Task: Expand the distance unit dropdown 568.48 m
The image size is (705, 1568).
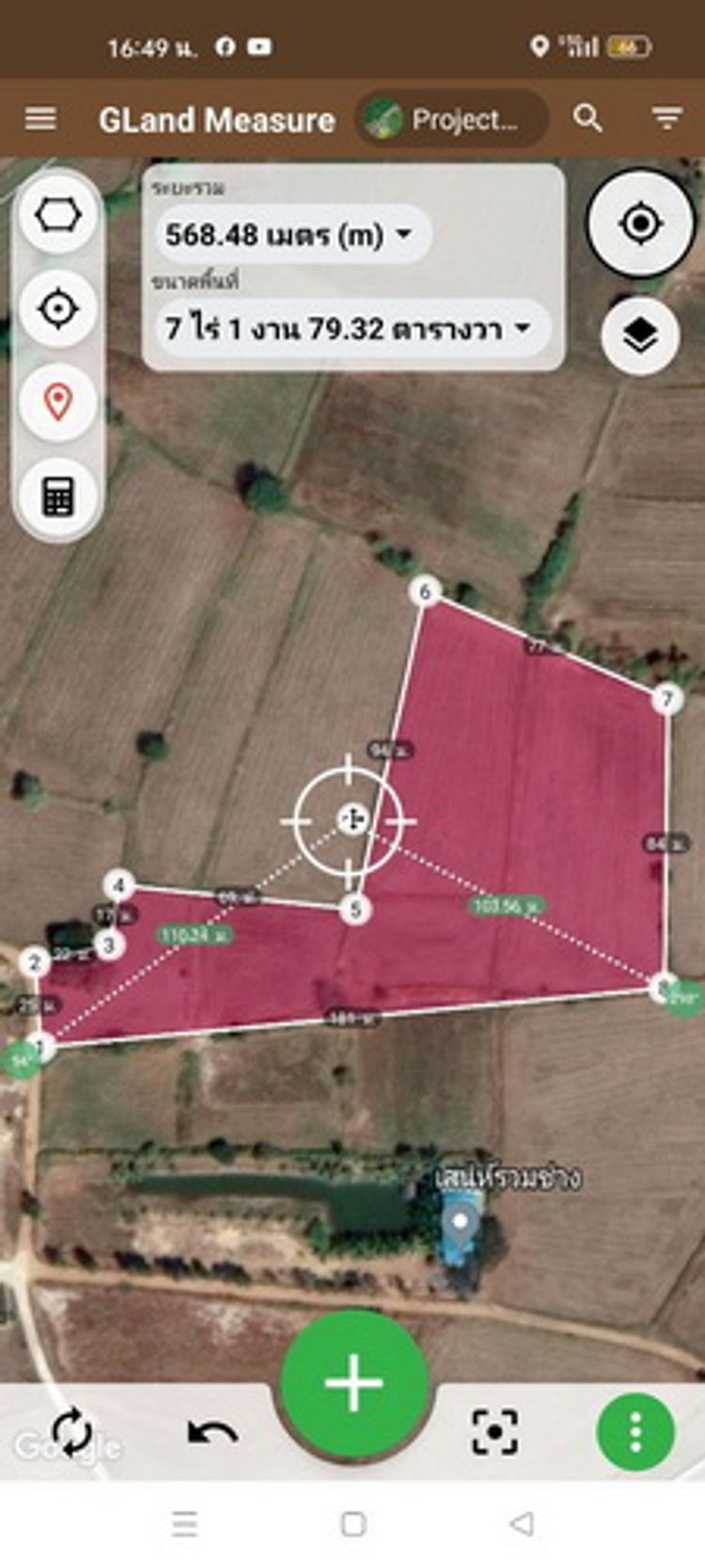Action: click(x=293, y=234)
